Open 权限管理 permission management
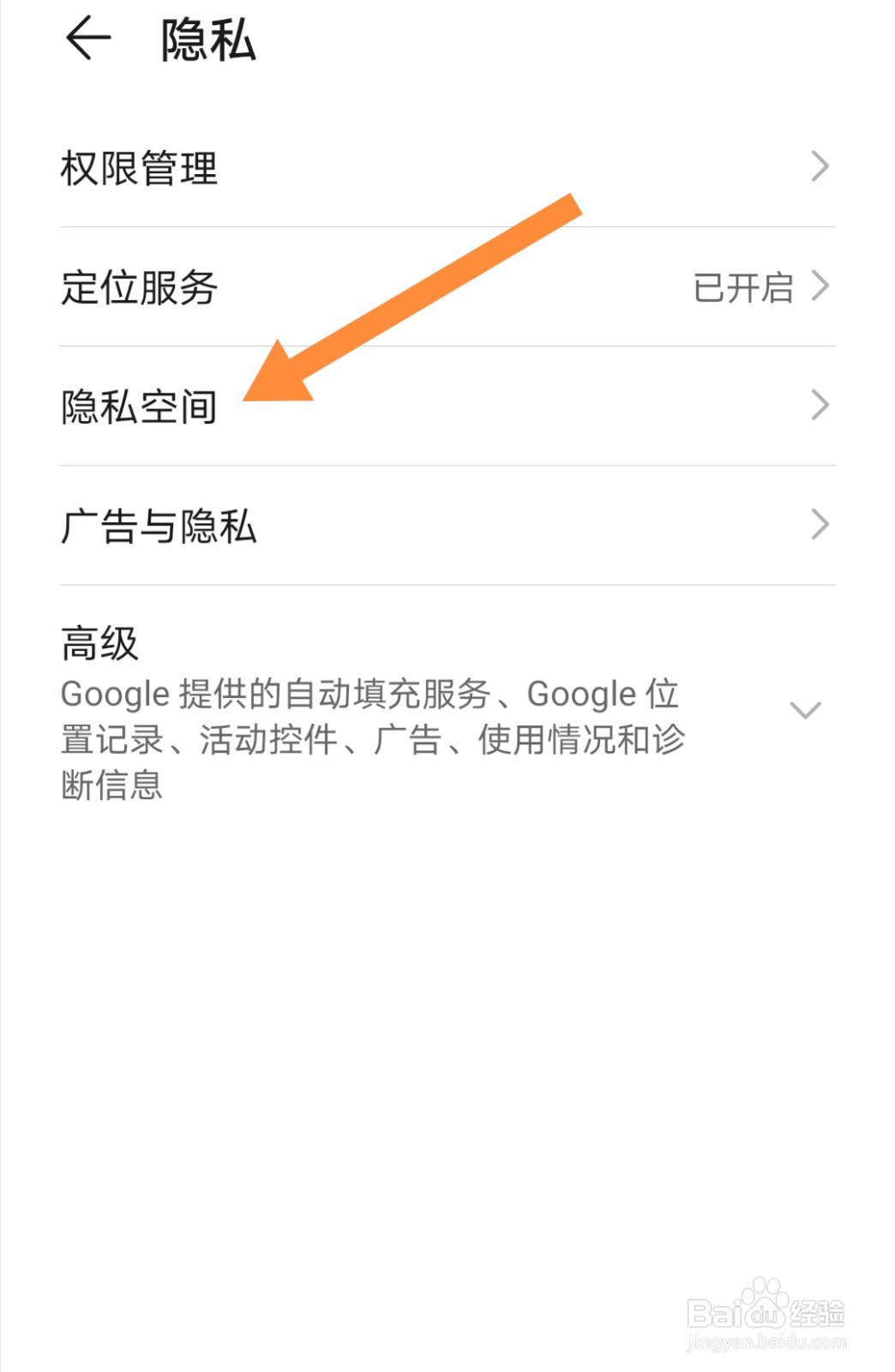The image size is (895, 1372). point(140,168)
